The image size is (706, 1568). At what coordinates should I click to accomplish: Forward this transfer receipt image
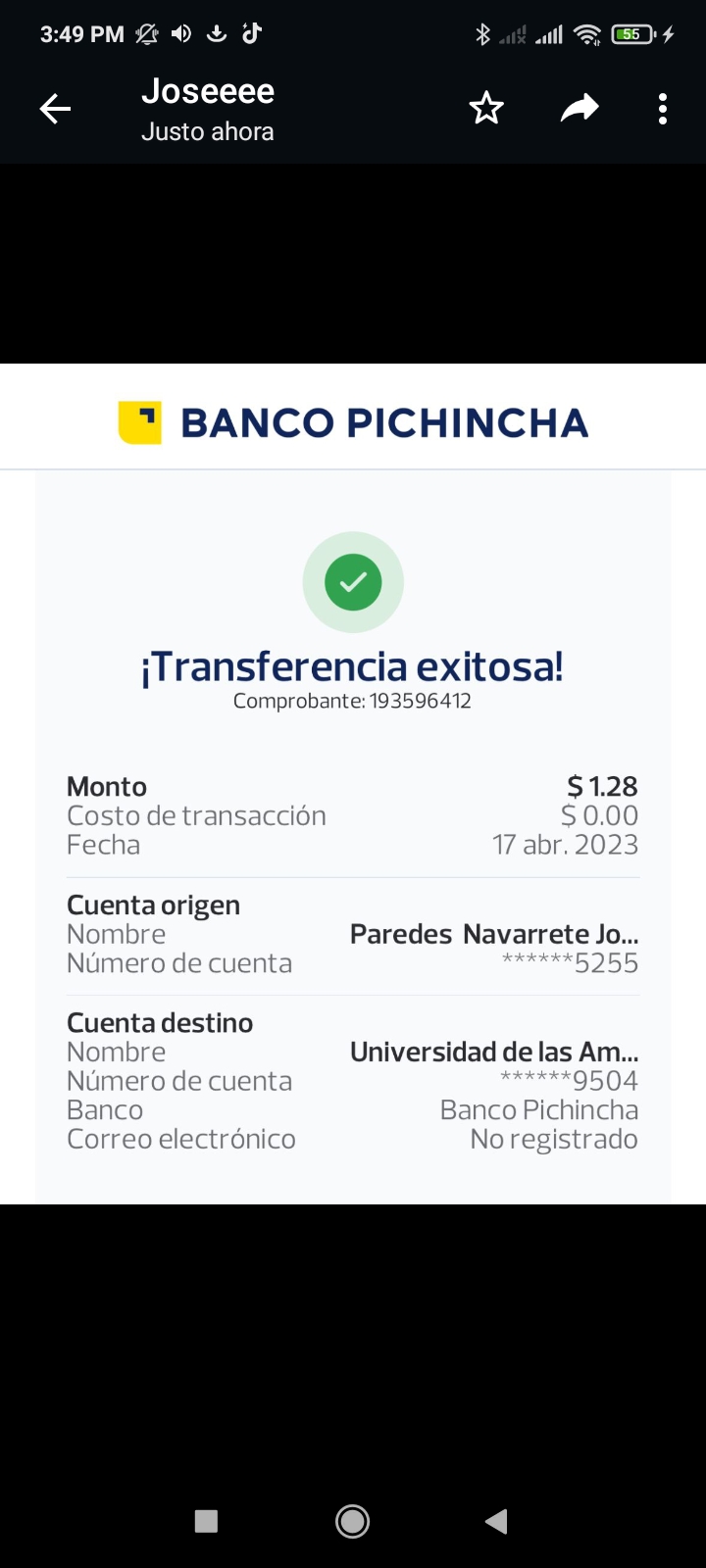[x=579, y=109]
